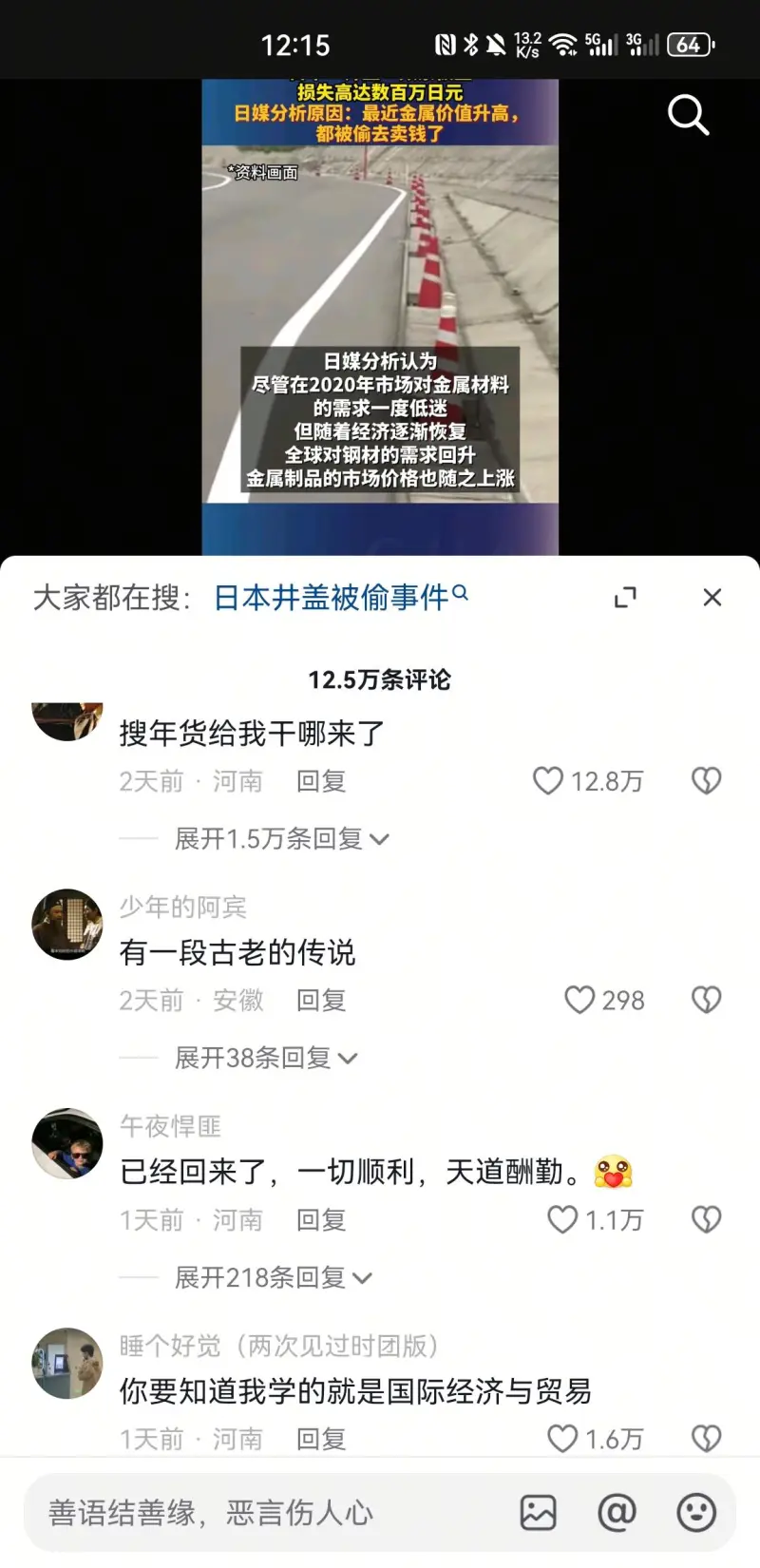The width and height of the screenshot is (760, 1568).
Task: Close the comments panel
Action: pos(712,598)
